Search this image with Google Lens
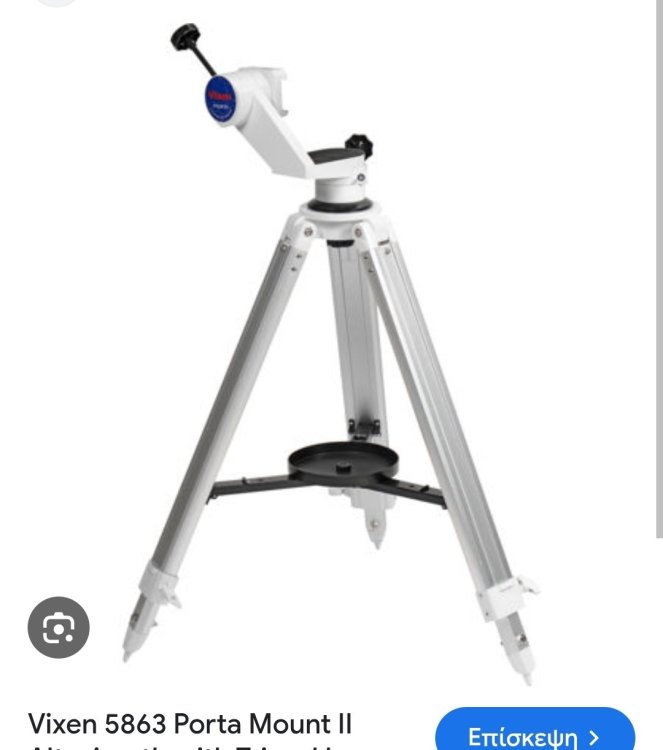Image resolution: width=663 pixels, height=750 pixels. point(58,627)
